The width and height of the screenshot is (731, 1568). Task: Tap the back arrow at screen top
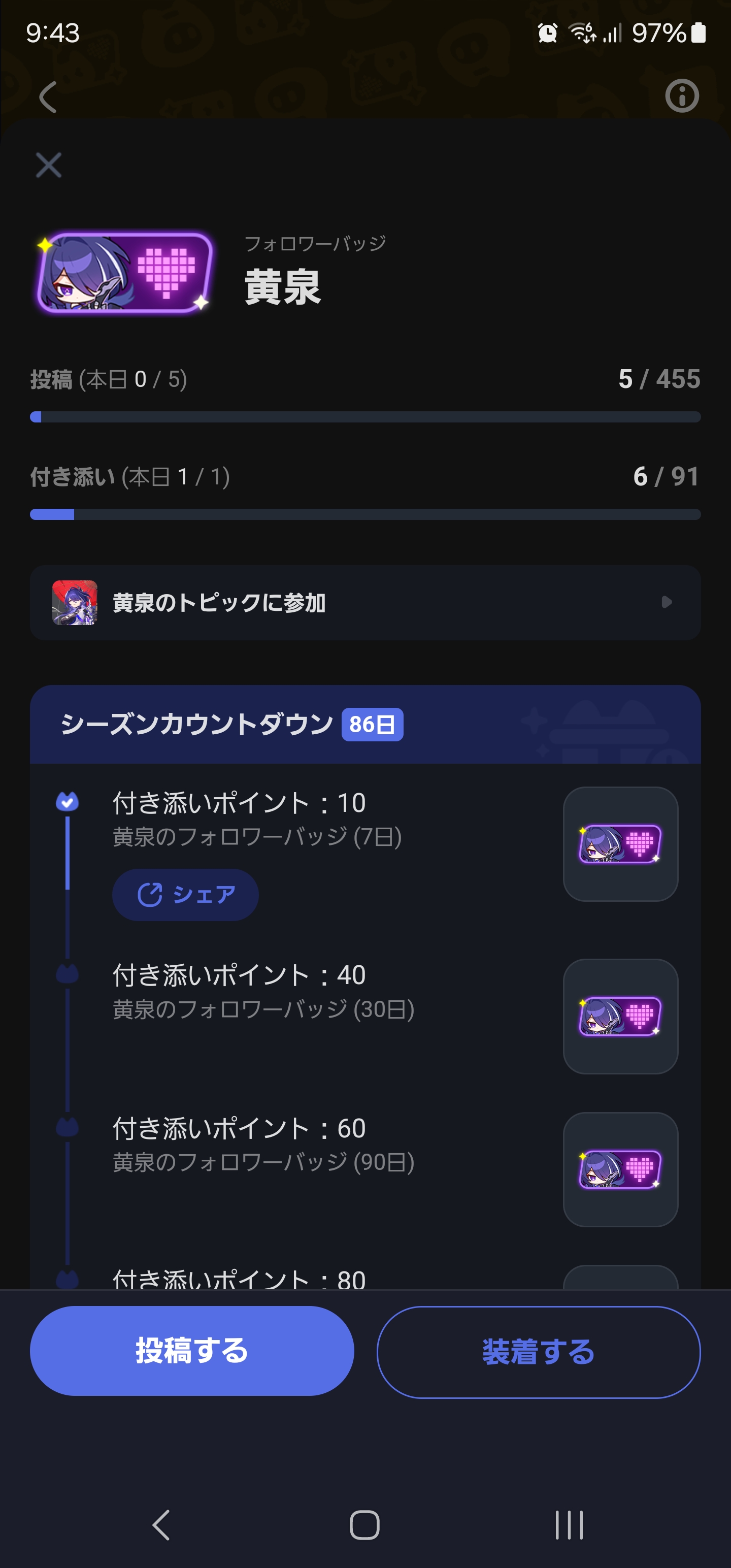click(x=48, y=96)
